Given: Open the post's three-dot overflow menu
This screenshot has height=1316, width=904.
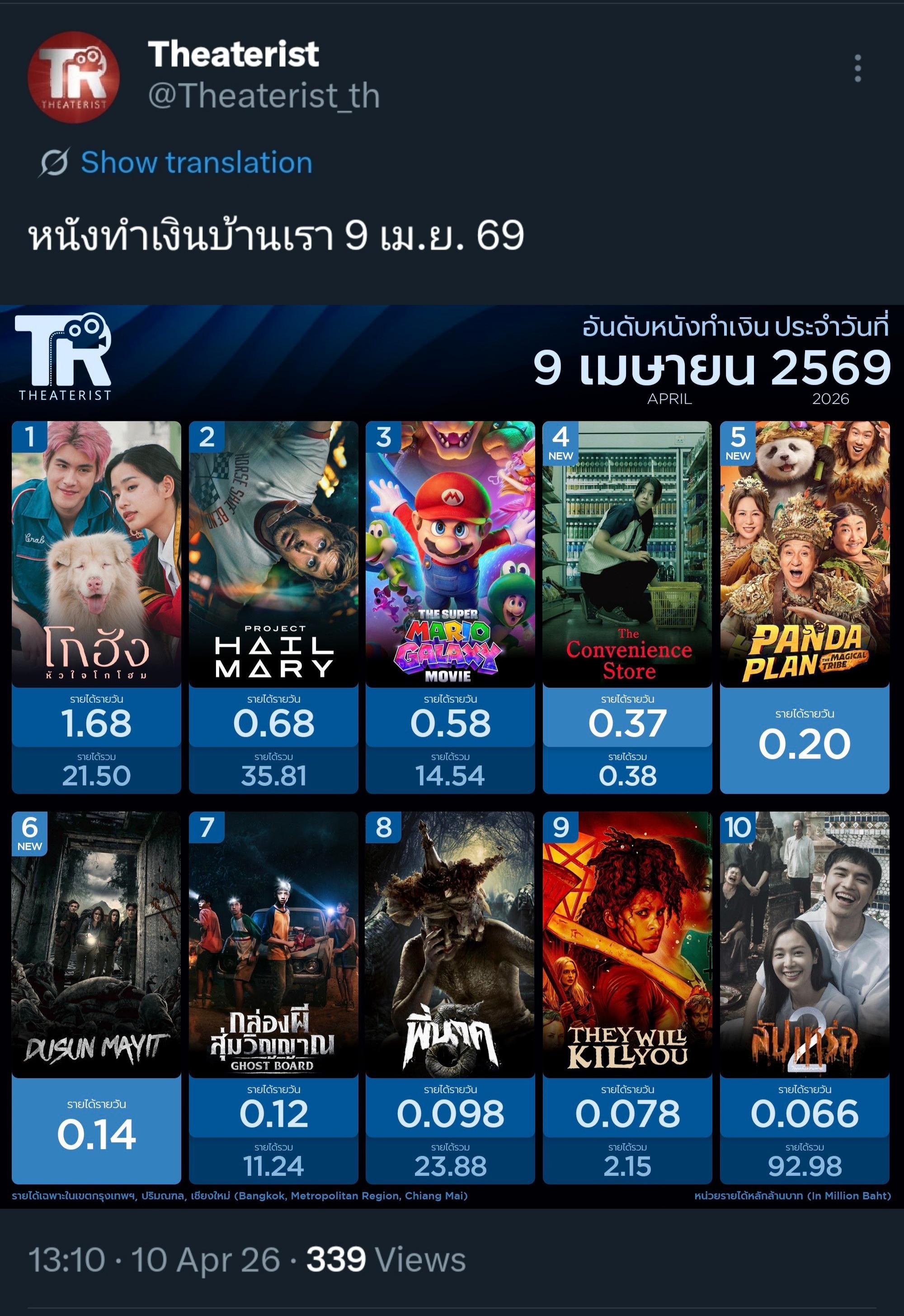Looking at the screenshot, I should pos(857,69).
